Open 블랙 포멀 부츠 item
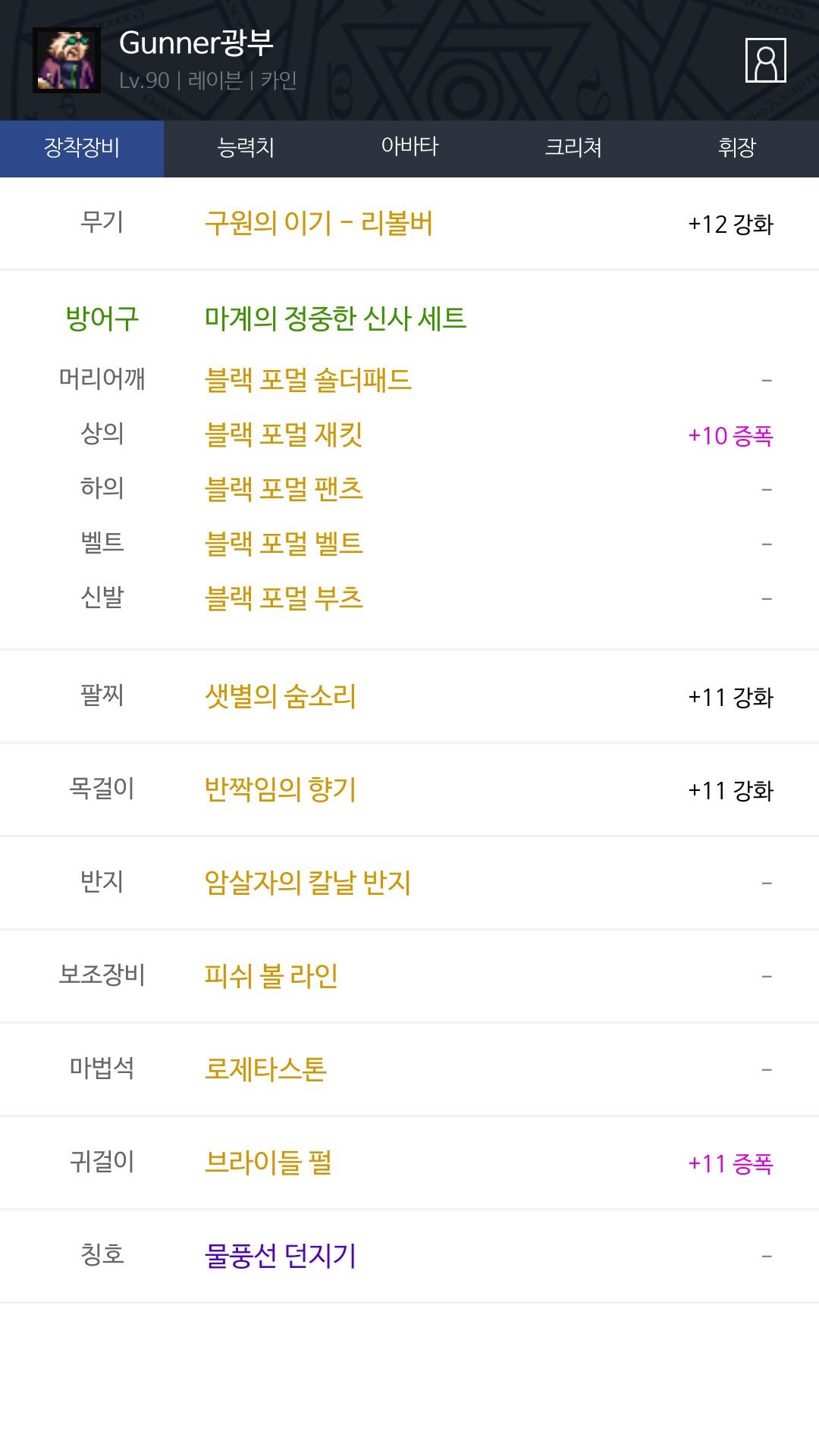This screenshot has width=819, height=1456. pos(284,598)
